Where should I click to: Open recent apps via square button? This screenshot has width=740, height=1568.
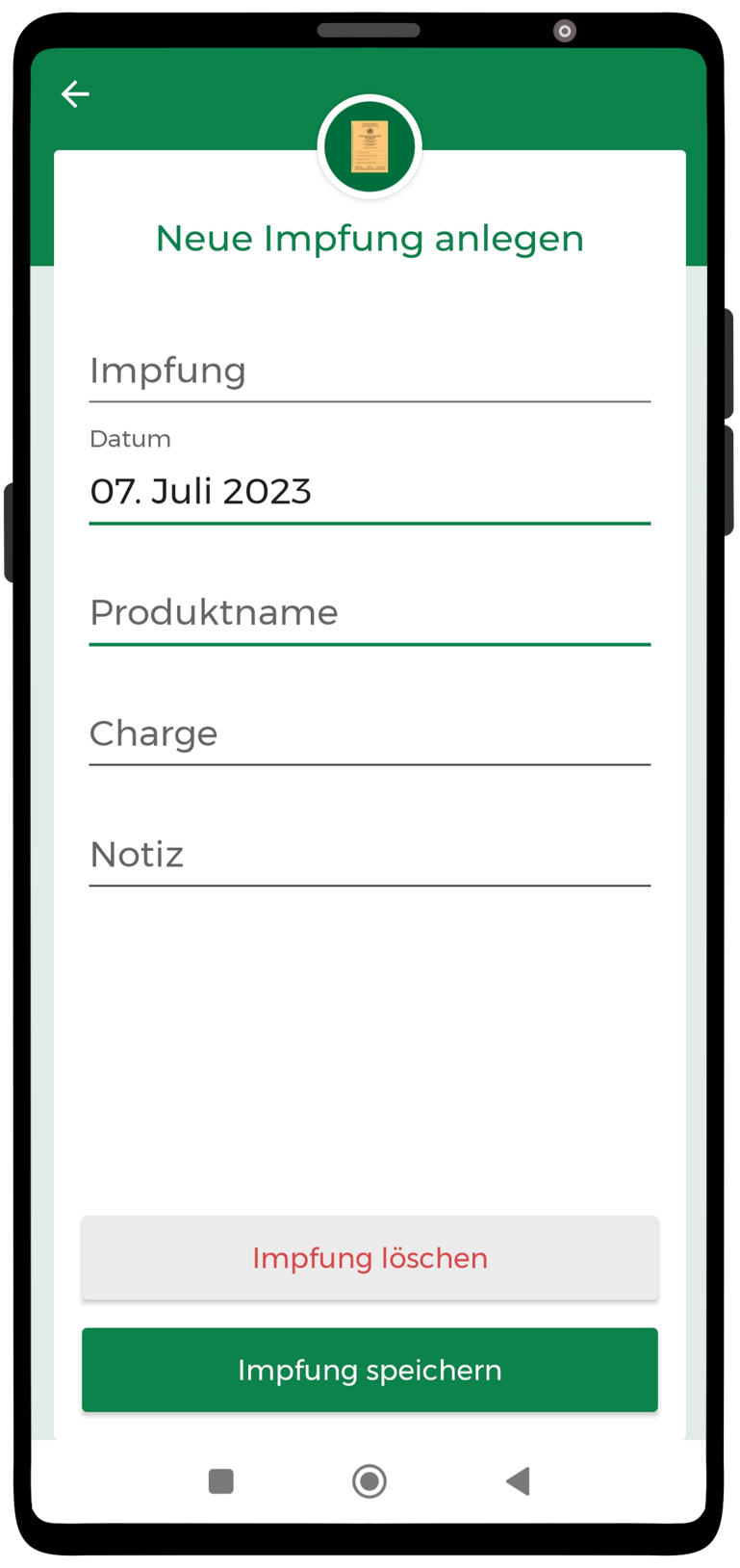(221, 1480)
